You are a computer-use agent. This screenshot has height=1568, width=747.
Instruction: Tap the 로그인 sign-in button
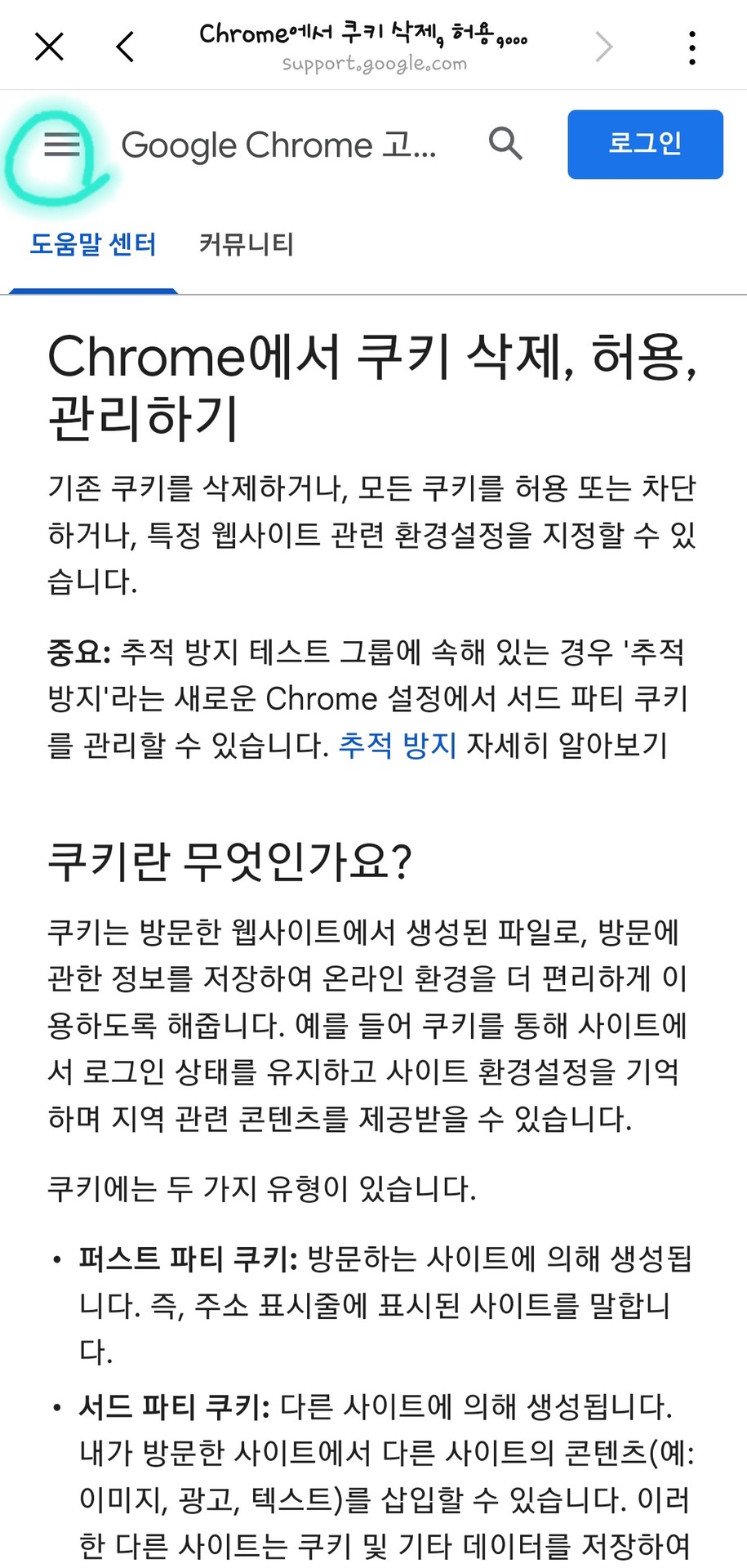point(645,144)
